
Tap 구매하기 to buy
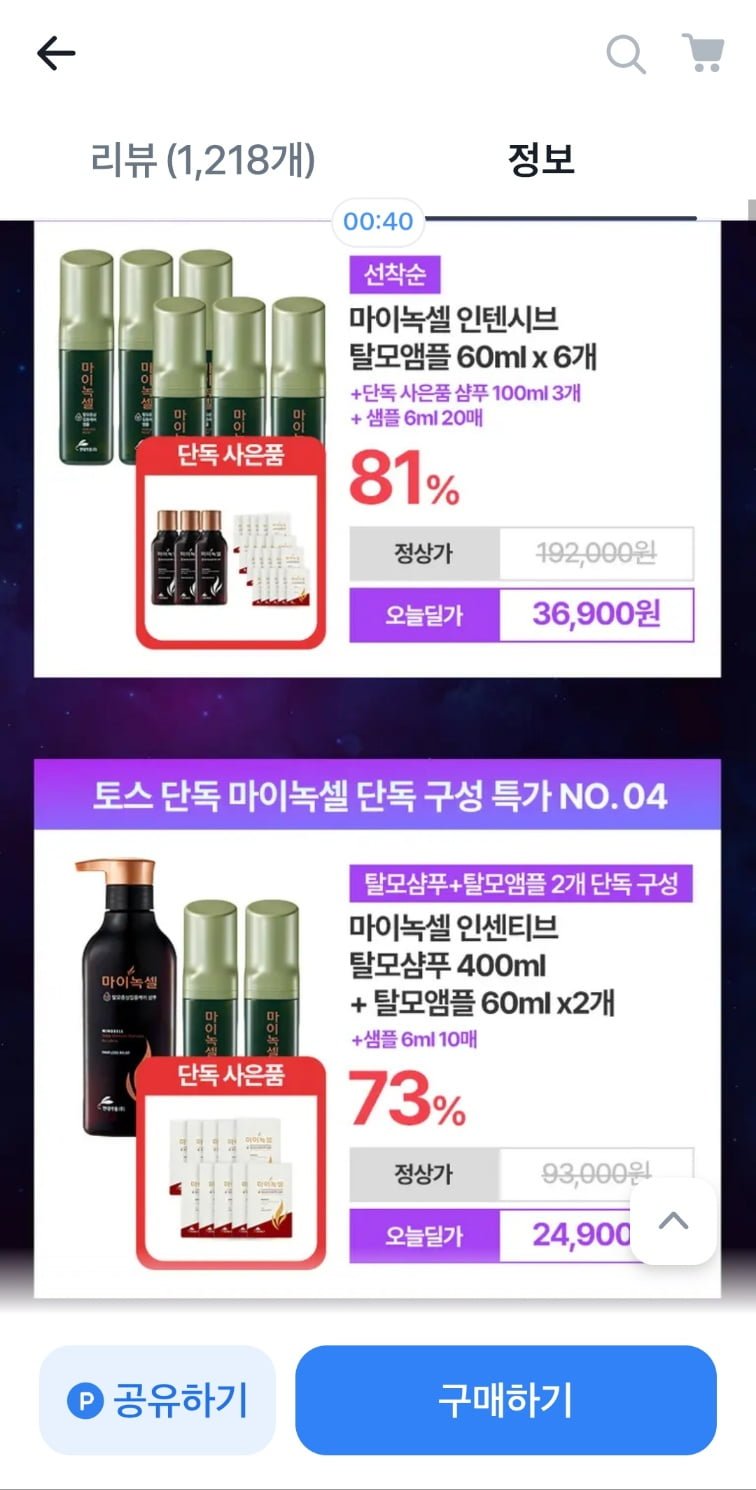pyautogui.click(x=505, y=1400)
